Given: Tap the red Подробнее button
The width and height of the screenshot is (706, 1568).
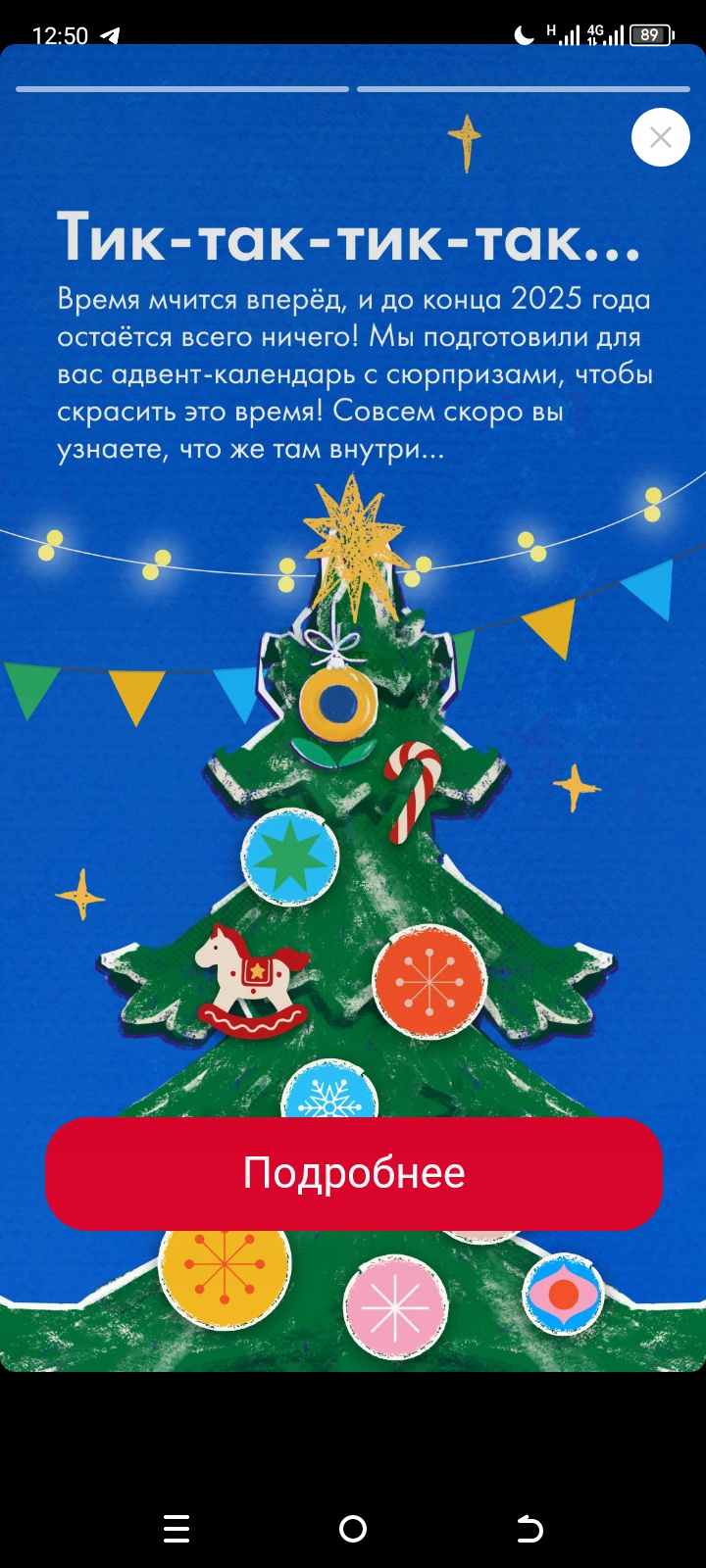Looking at the screenshot, I should [353, 1173].
